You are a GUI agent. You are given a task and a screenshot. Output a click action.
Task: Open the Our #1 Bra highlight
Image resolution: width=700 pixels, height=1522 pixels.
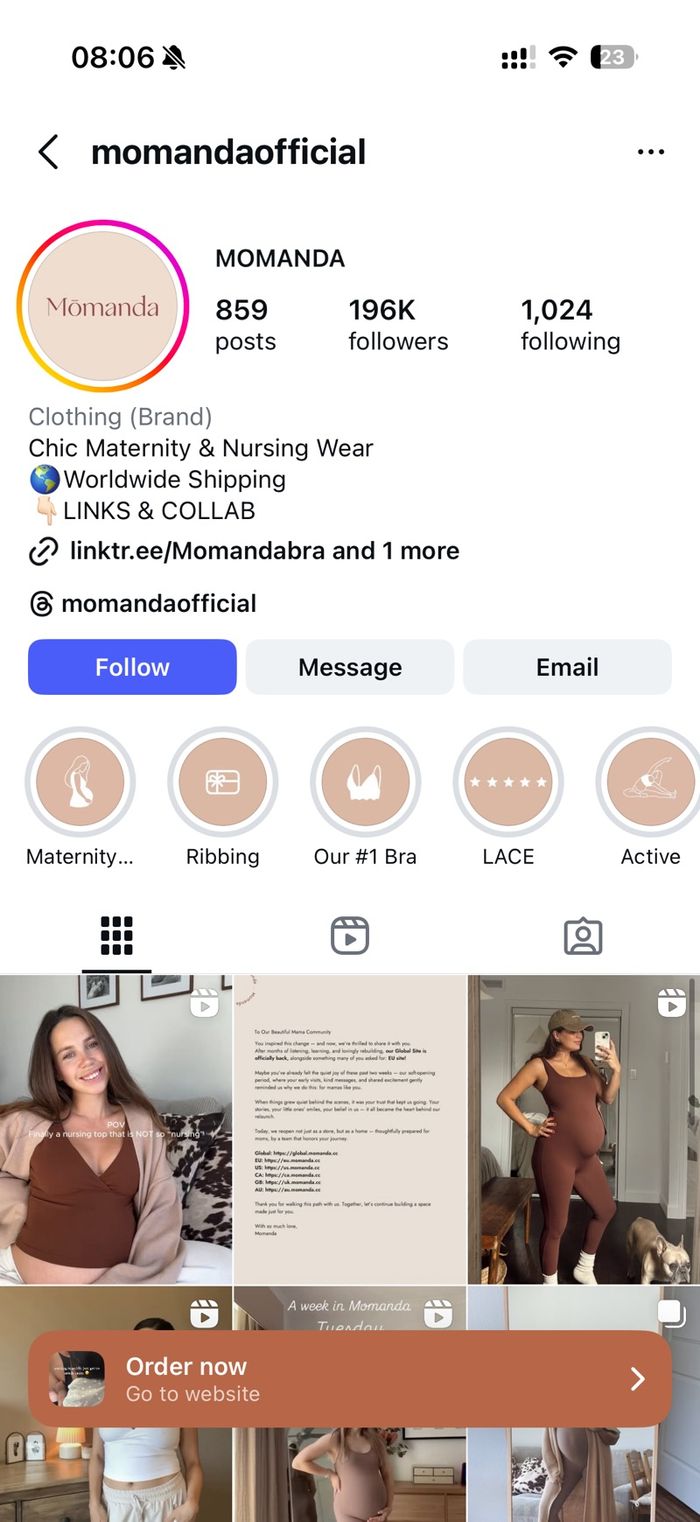pyautogui.click(x=365, y=782)
